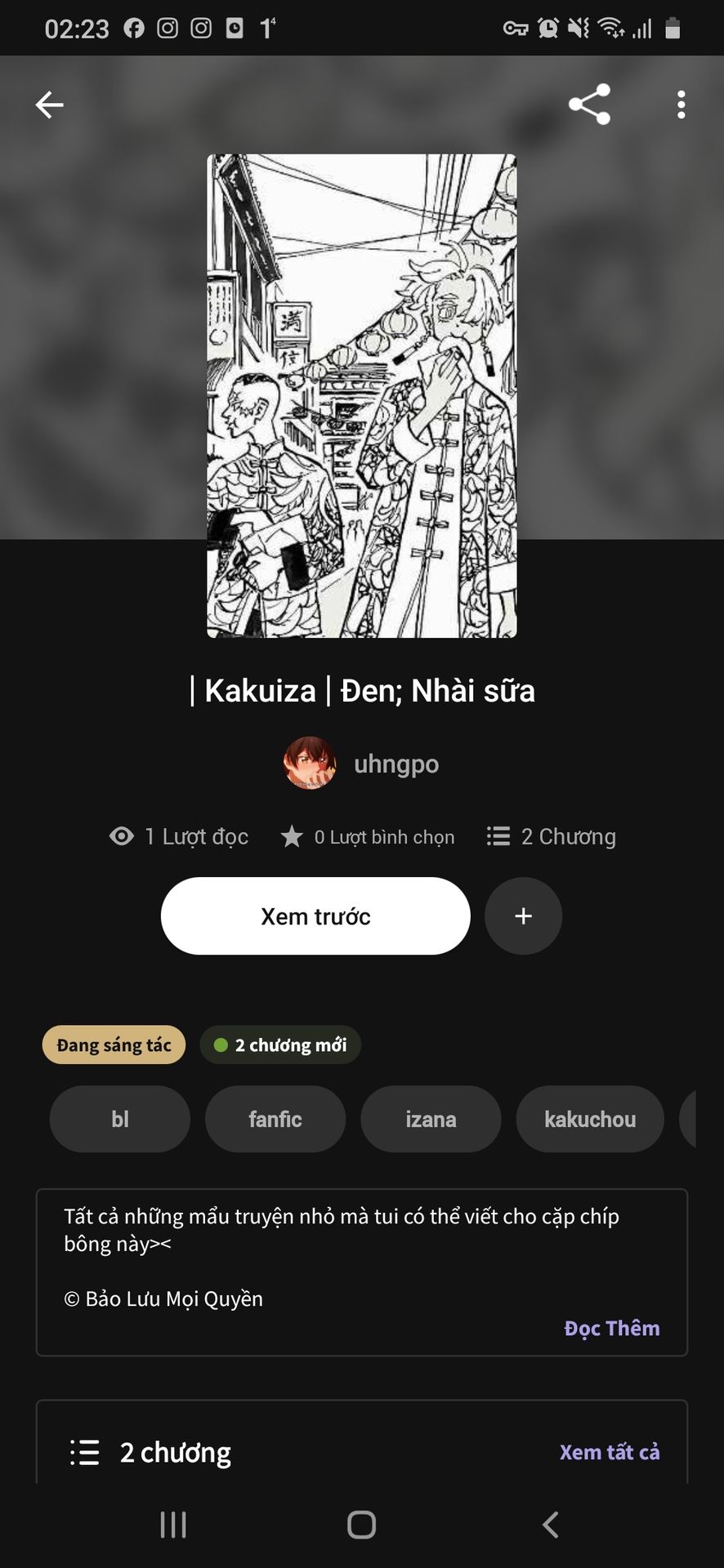Image resolution: width=724 pixels, height=1568 pixels.
Task: Share this story
Action: (x=589, y=105)
